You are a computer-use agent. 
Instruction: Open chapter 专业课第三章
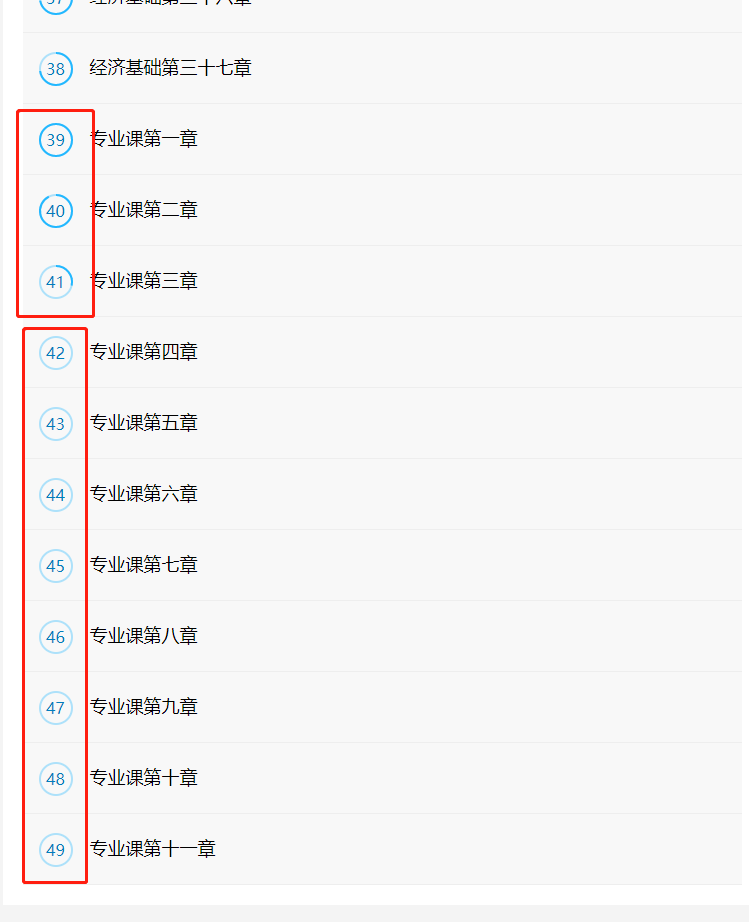pyautogui.click(x=144, y=281)
